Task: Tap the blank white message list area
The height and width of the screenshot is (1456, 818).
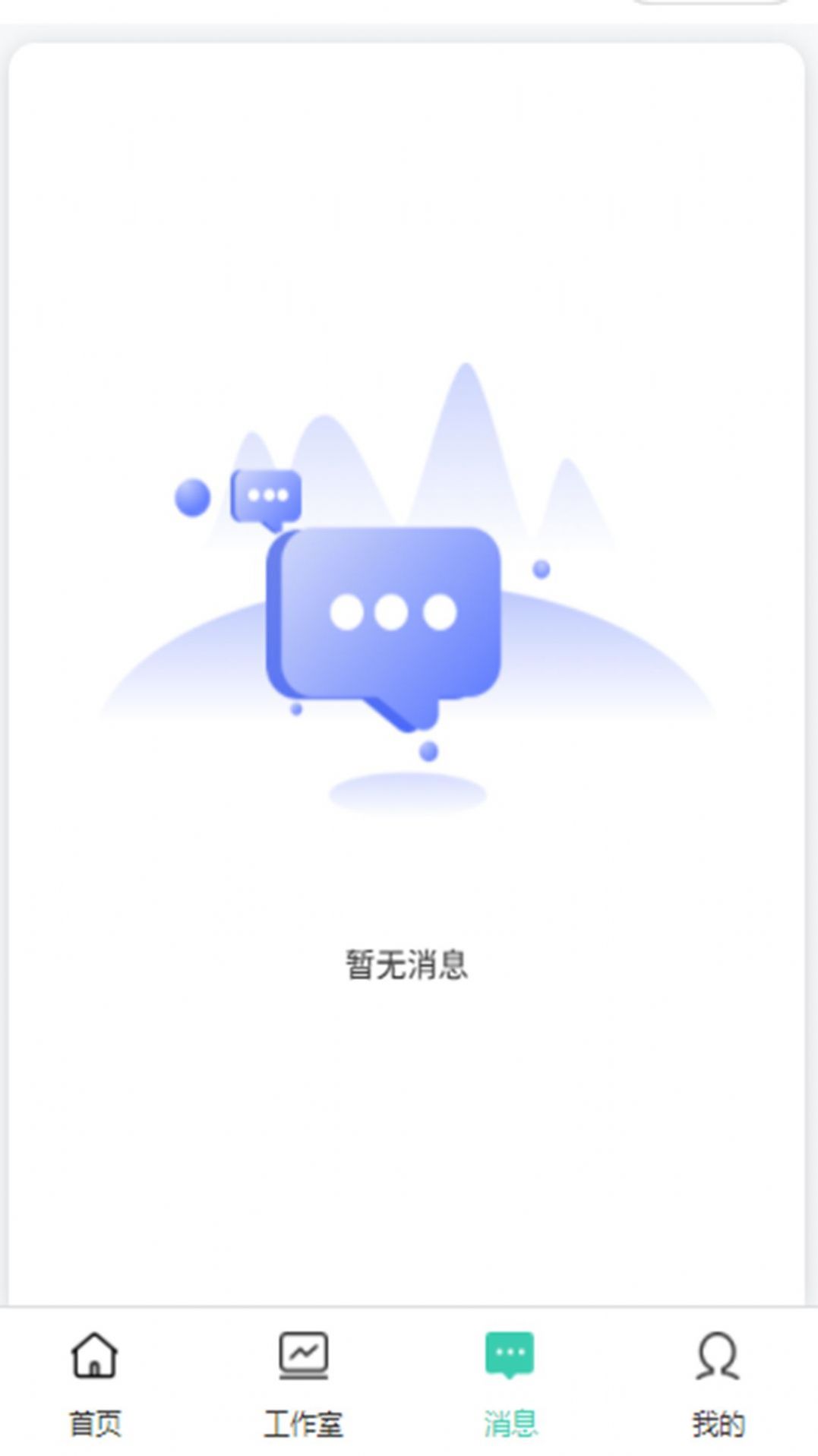Action: click(410, 1139)
